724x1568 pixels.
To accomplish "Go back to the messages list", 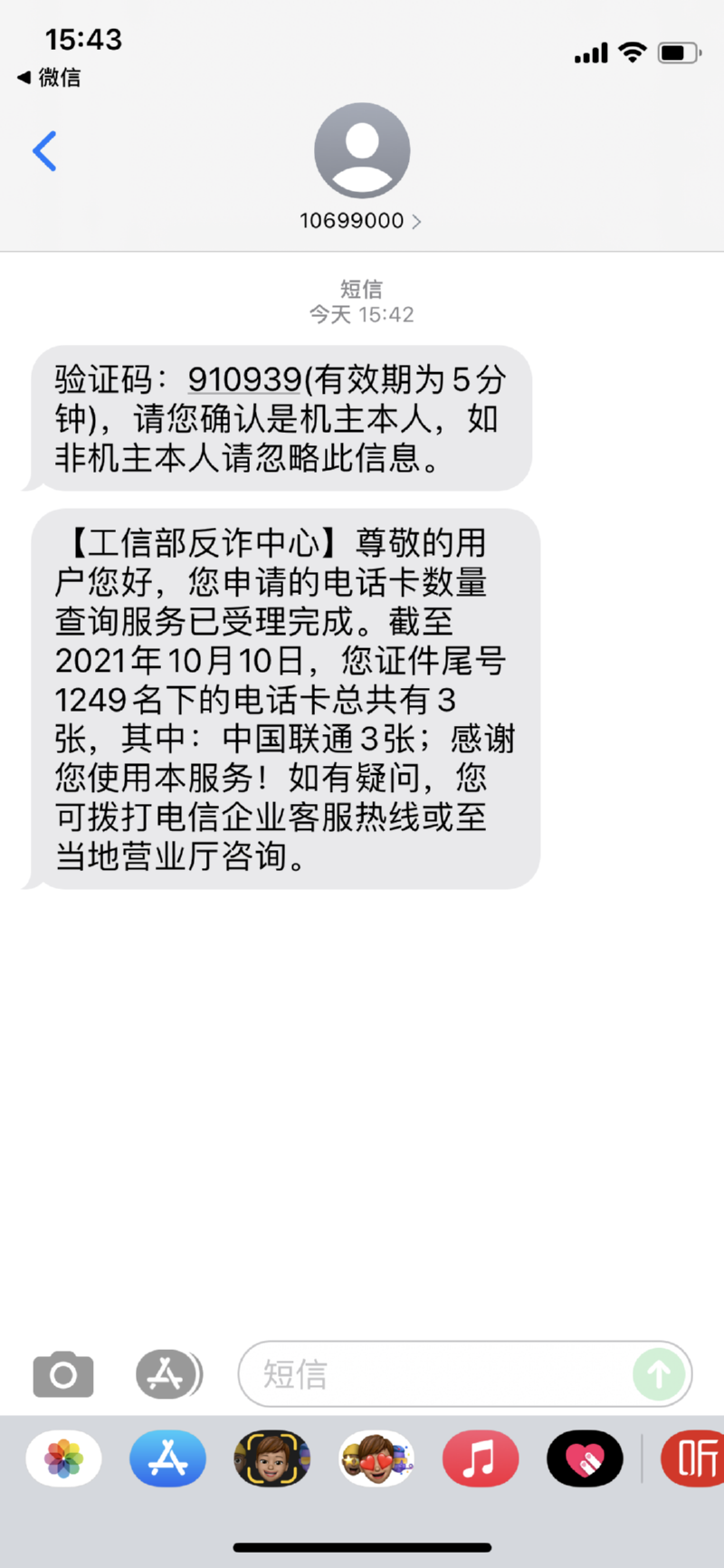I will [x=44, y=151].
